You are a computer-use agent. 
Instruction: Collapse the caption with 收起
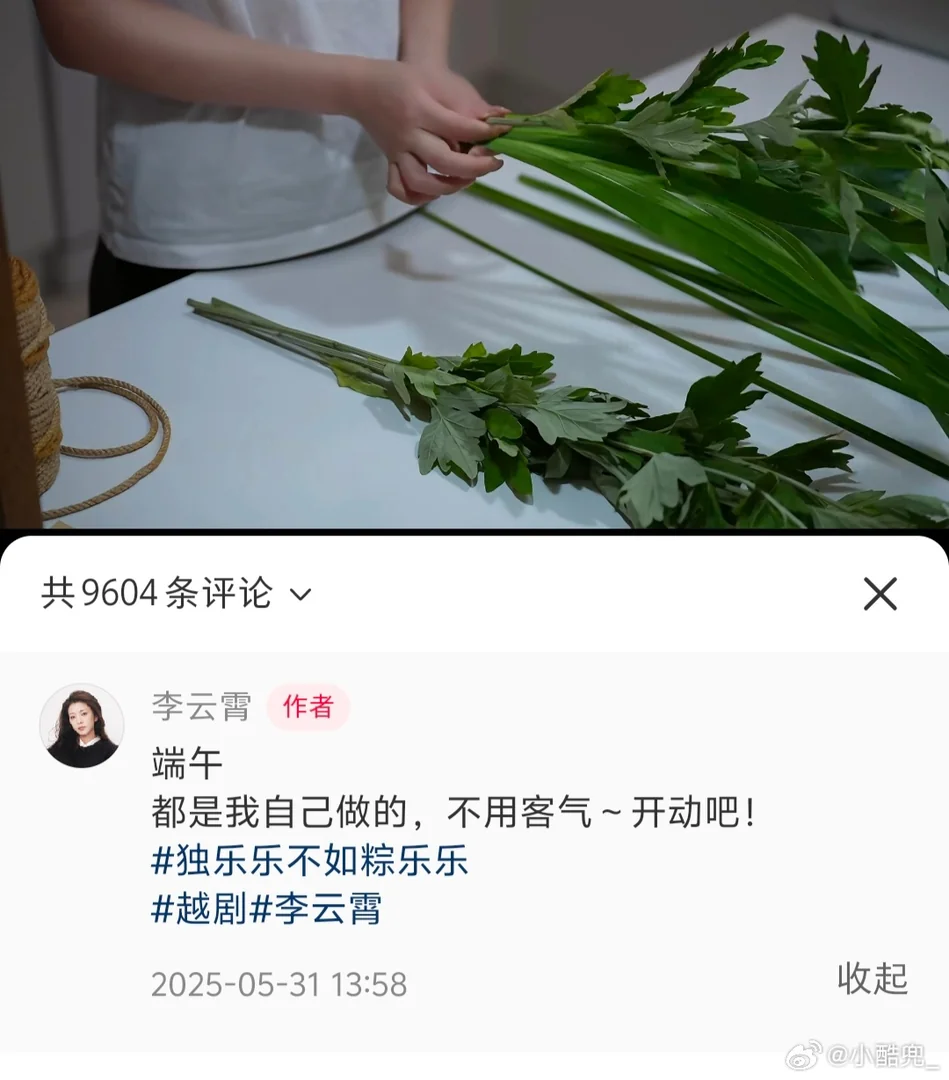pos(872,978)
